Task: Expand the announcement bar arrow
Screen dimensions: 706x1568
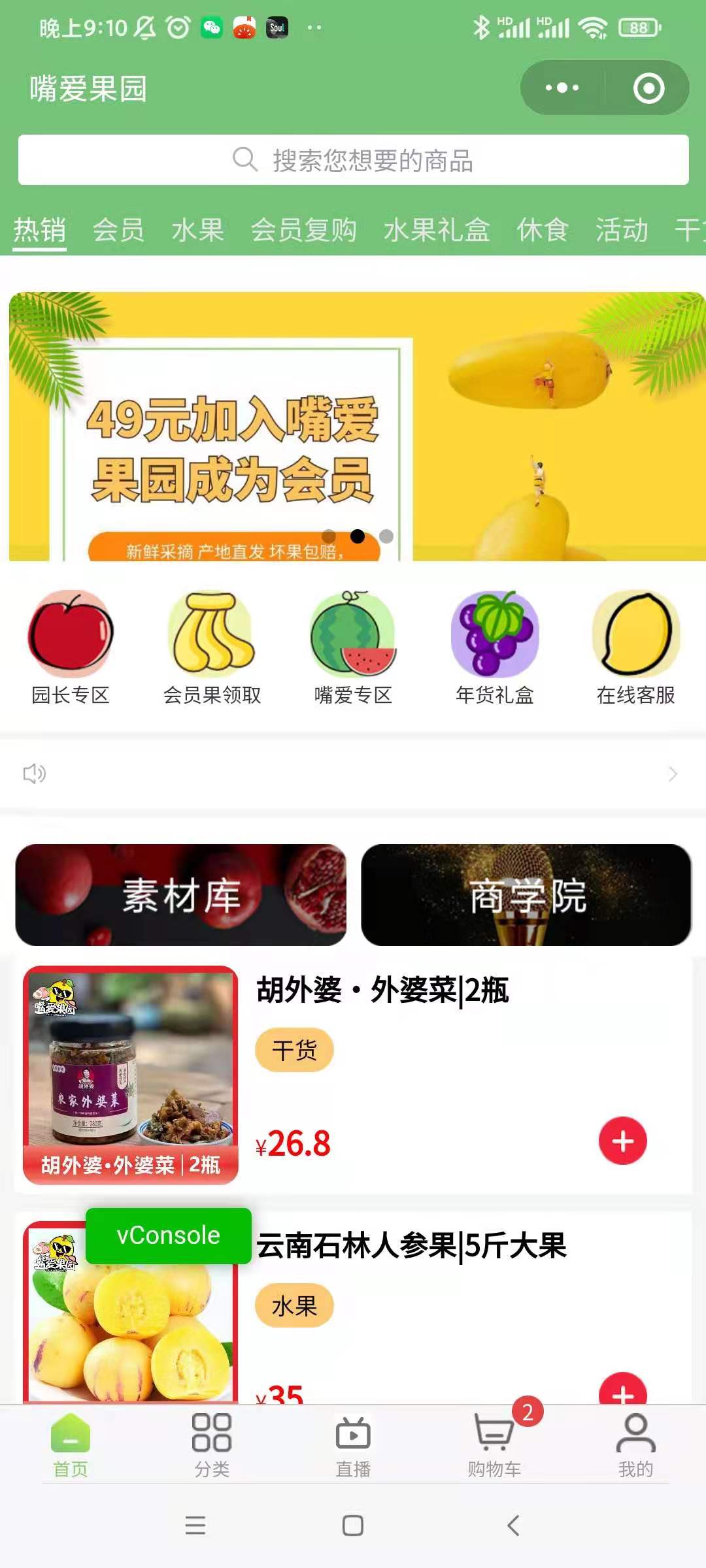Action: (x=673, y=774)
